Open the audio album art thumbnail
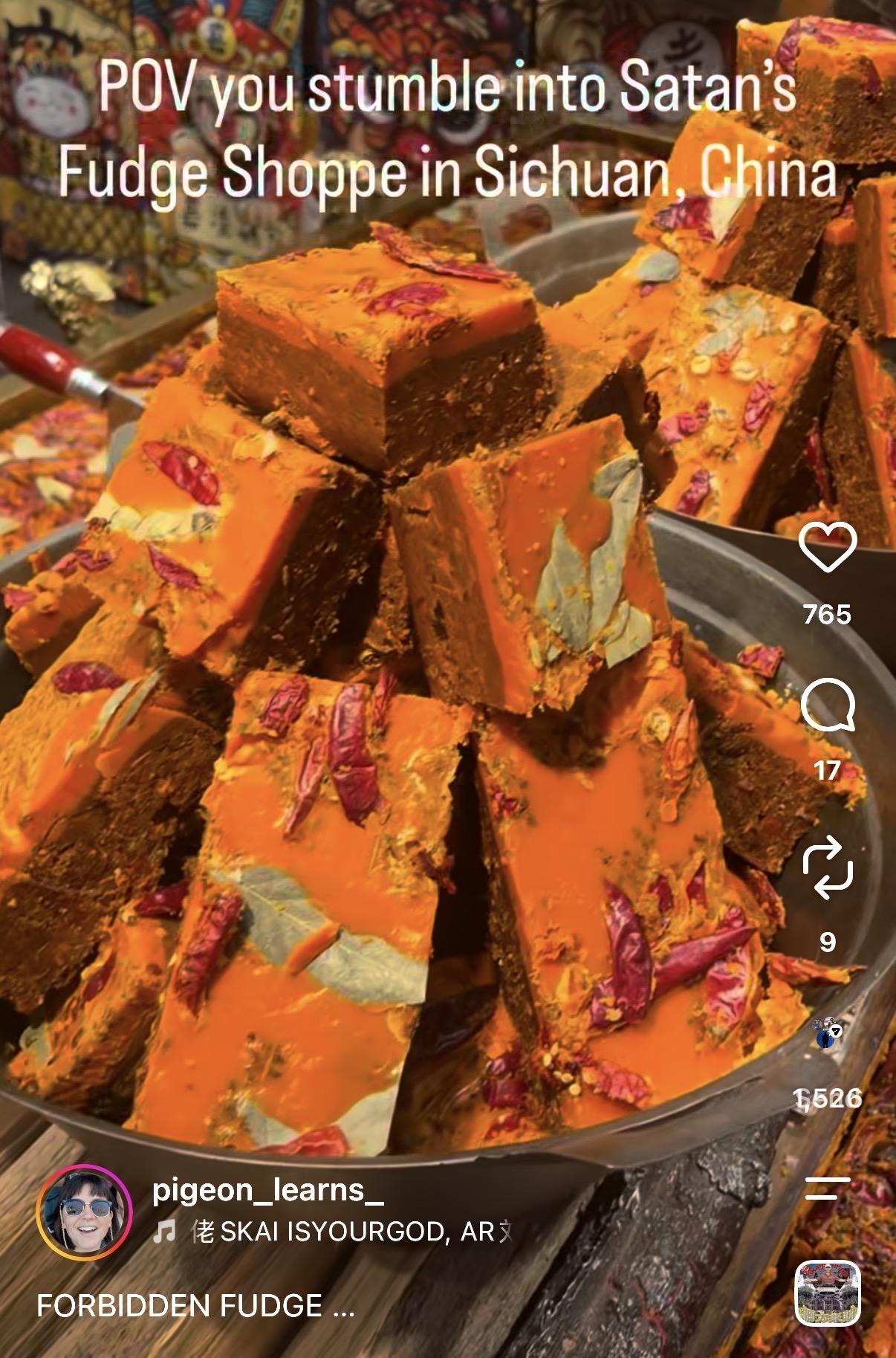The height and width of the screenshot is (1358, 896). [828, 1294]
